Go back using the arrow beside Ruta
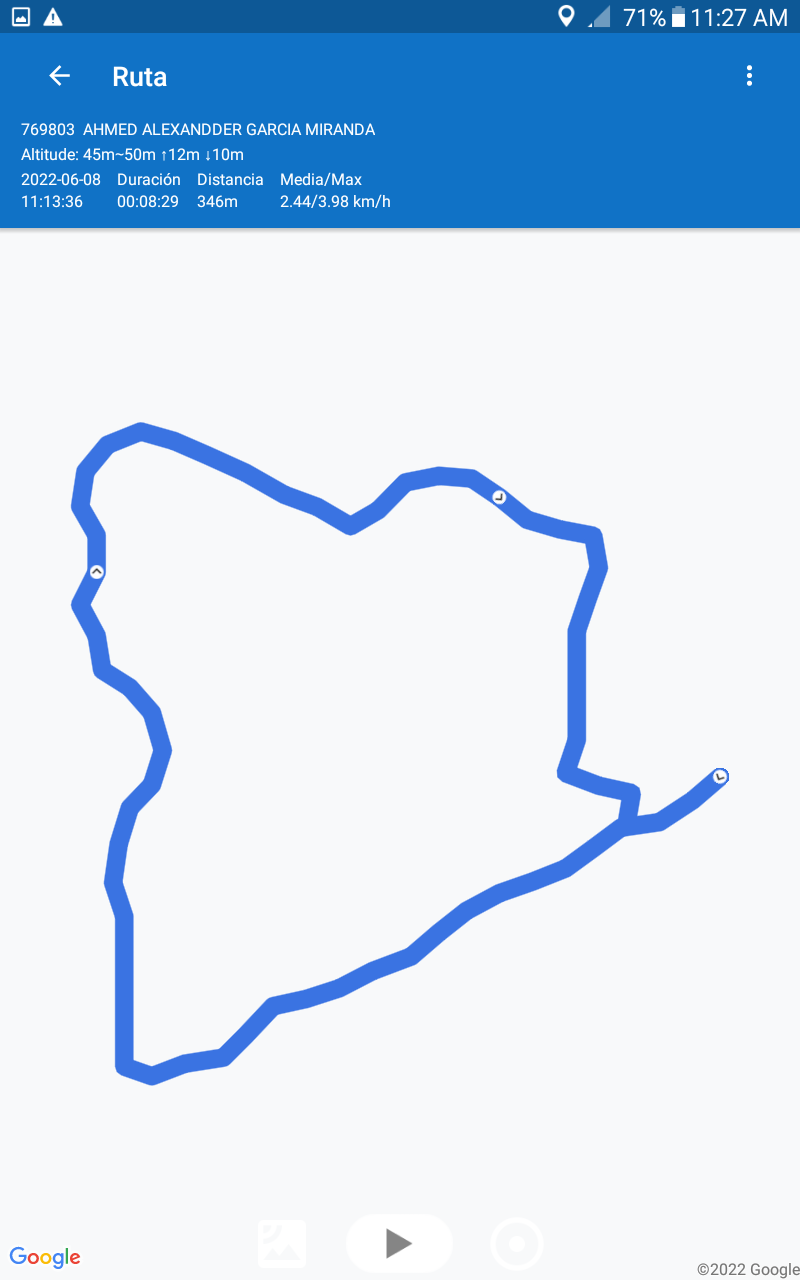This screenshot has height=1280, width=800. [x=60, y=76]
